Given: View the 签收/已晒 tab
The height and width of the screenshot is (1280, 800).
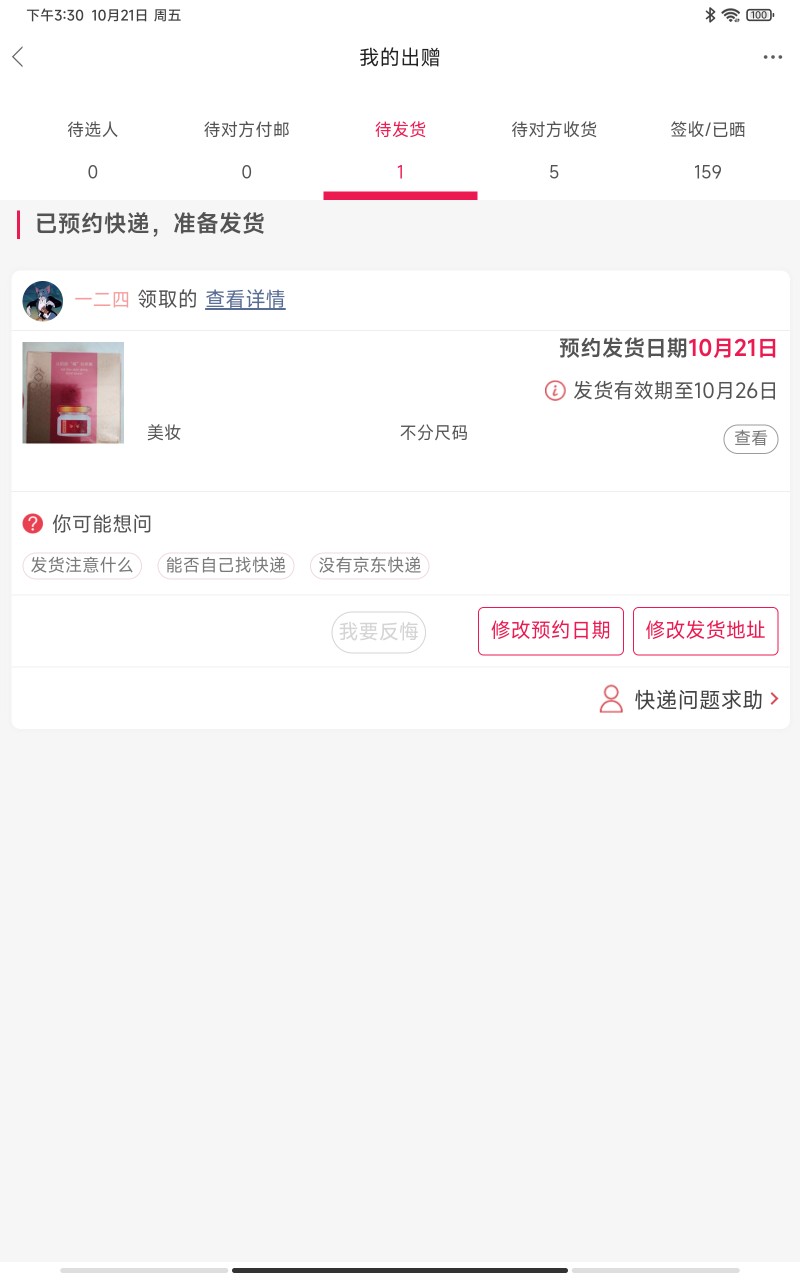Looking at the screenshot, I should tap(708, 150).
